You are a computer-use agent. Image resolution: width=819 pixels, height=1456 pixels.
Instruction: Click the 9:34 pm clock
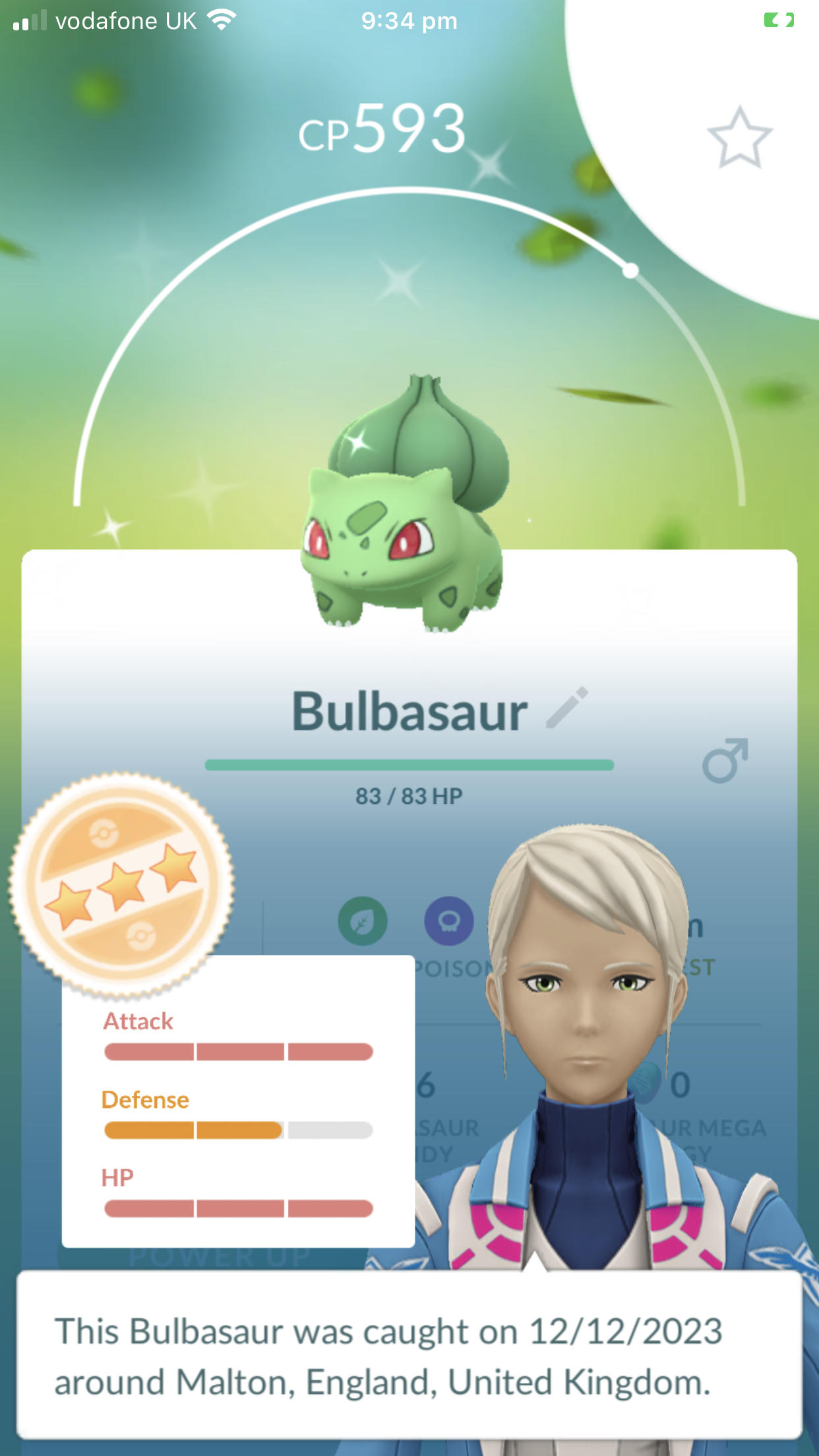(409, 20)
